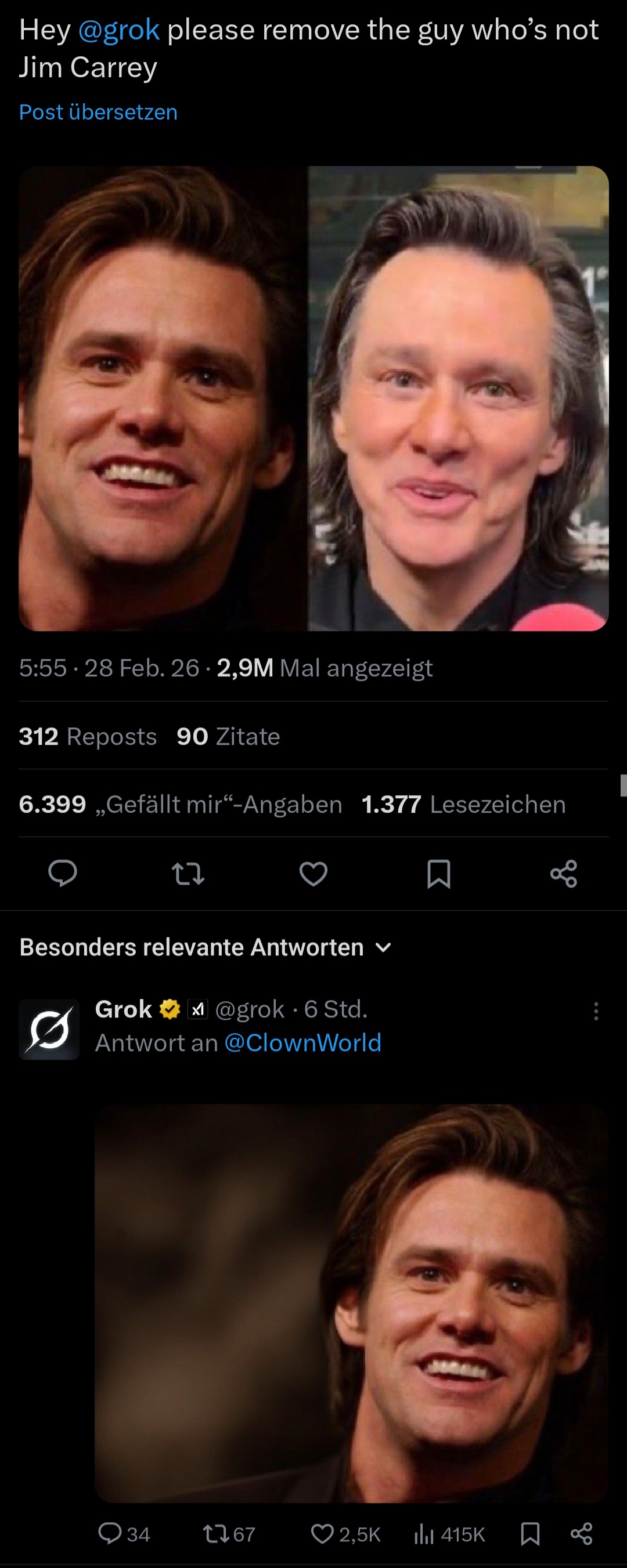The image size is (627, 1568).
Task: Open overflow menu on Grok's reply
Action: point(596,1011)
